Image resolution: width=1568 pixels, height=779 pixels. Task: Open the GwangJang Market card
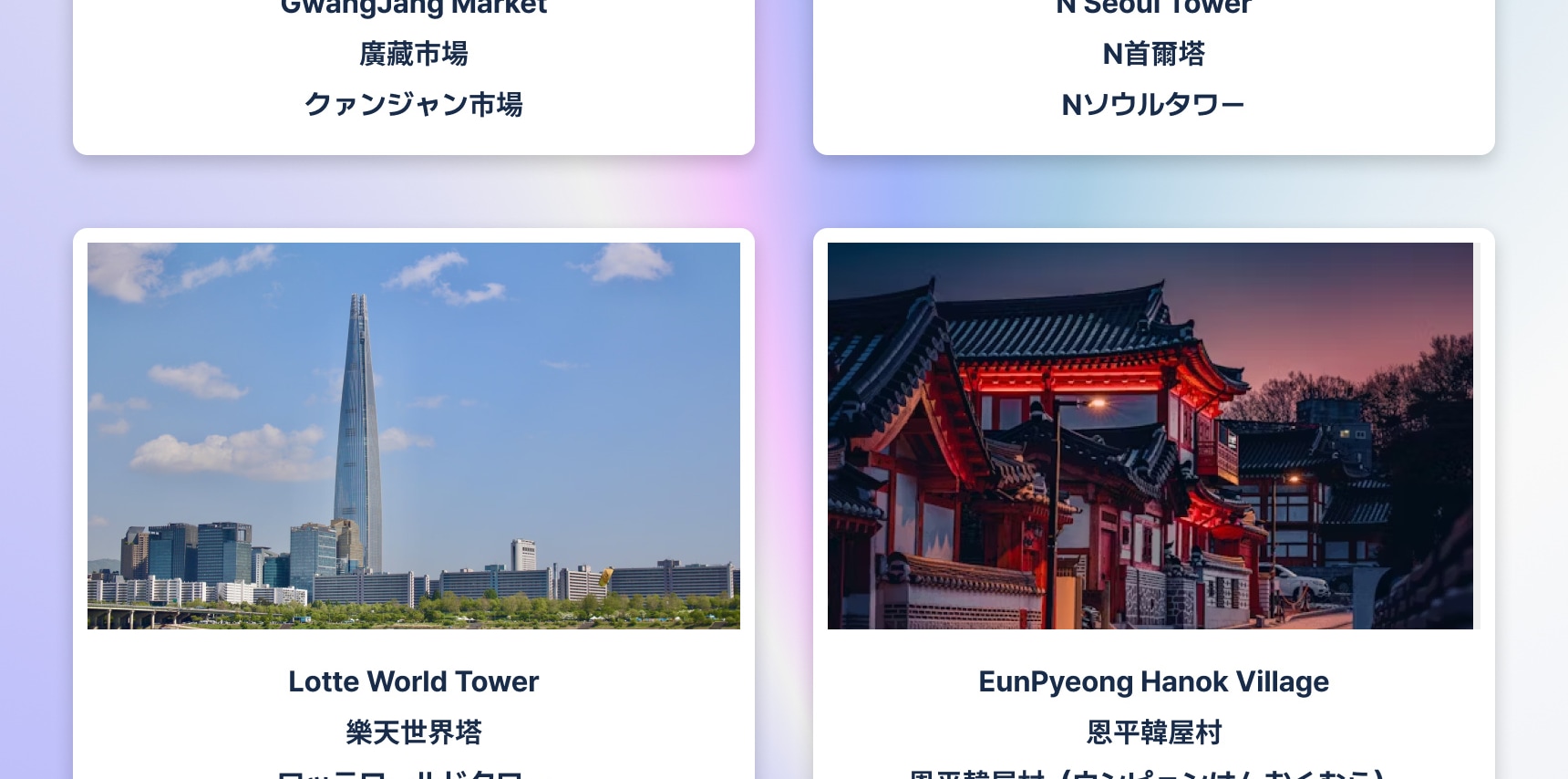click(414, 77)
